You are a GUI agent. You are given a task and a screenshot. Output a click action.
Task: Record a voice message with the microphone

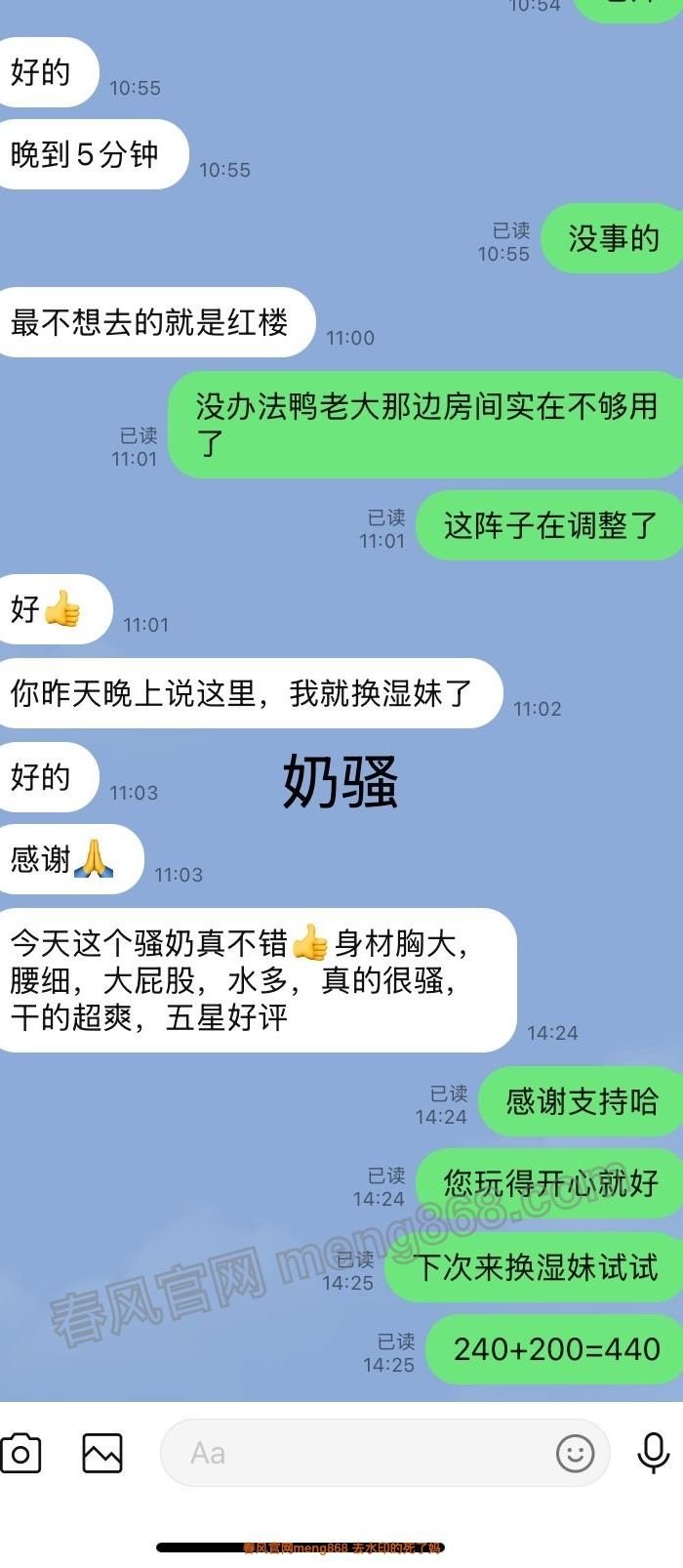[x=653, y=1453]
